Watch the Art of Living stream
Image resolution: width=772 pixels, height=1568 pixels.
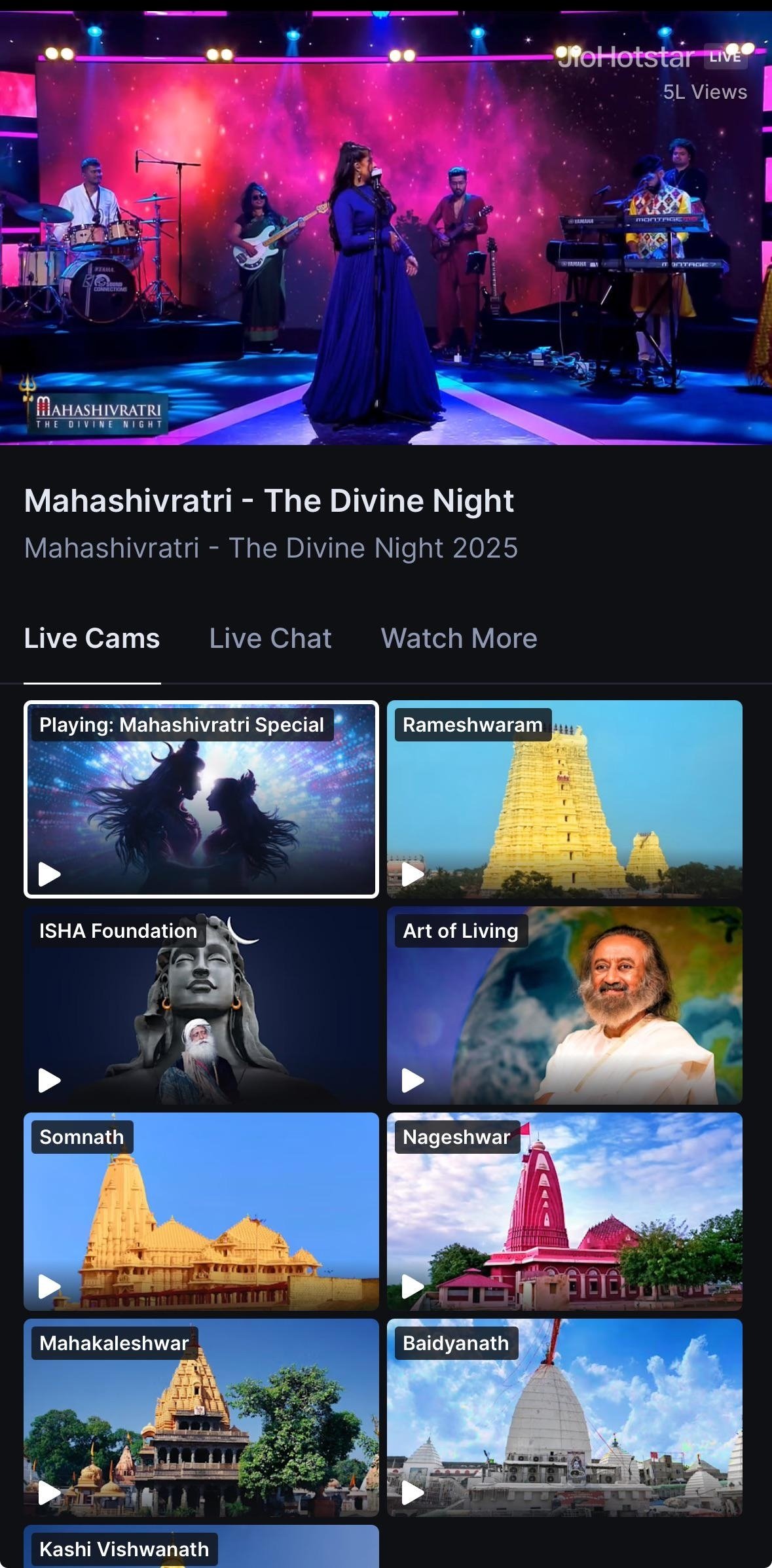pos(564,1005)
